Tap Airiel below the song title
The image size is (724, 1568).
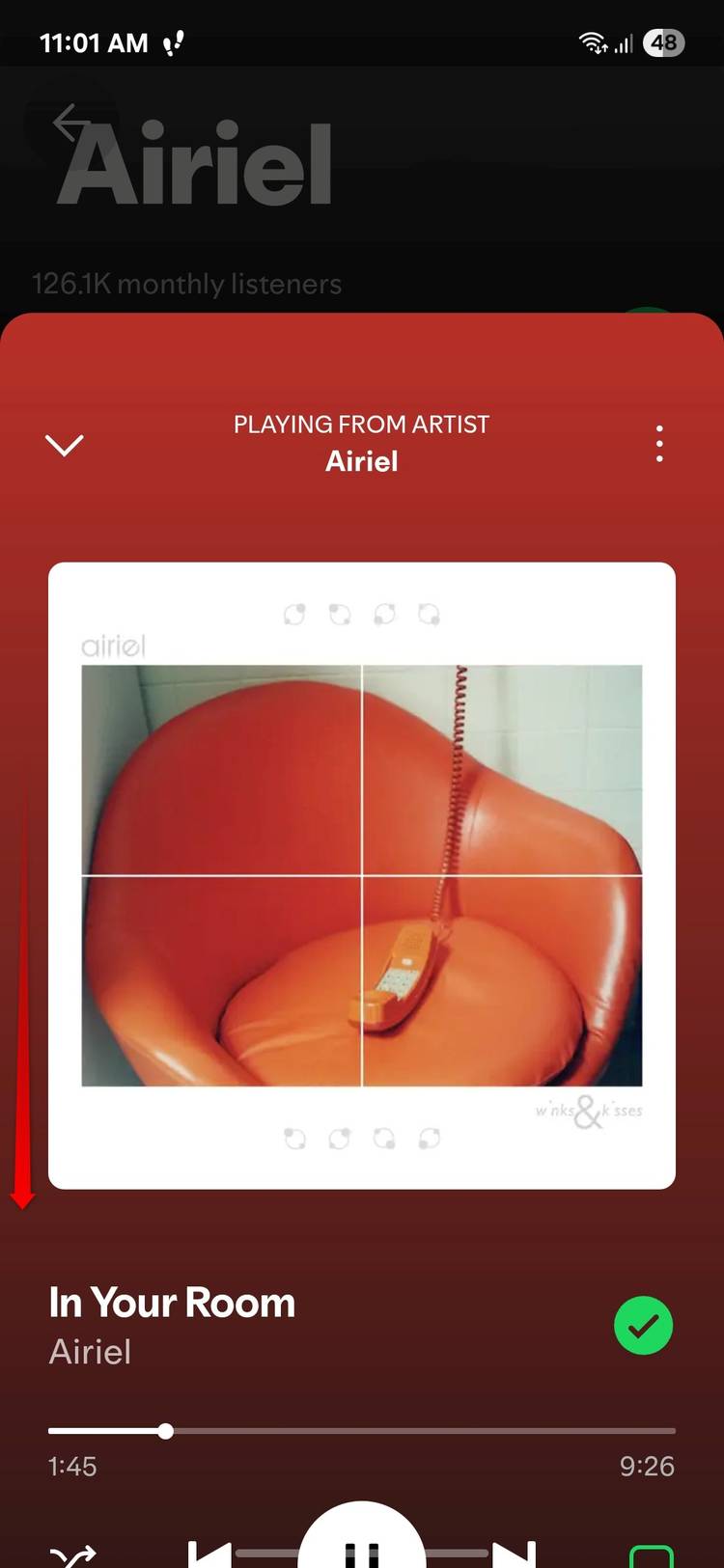pyautogui.click(x=90, y=1352)
